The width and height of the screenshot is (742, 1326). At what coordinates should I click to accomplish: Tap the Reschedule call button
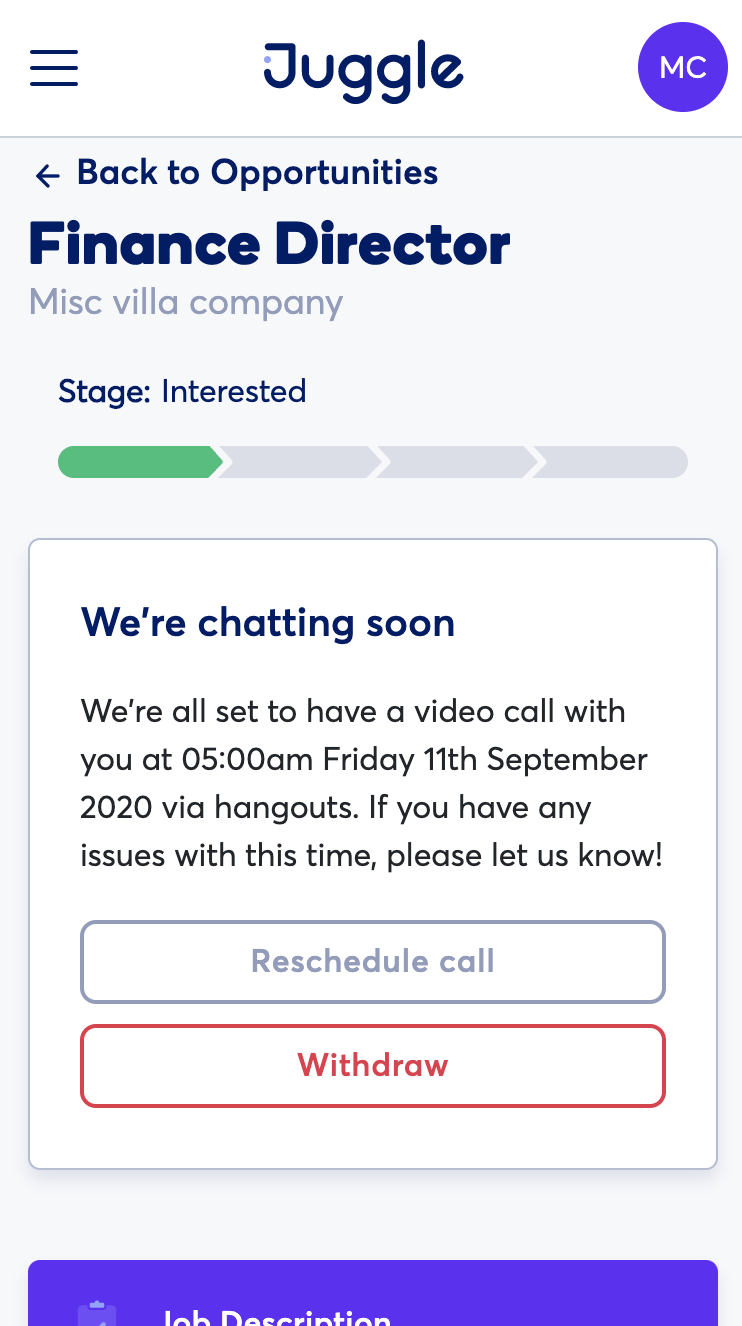pos(372,961)
